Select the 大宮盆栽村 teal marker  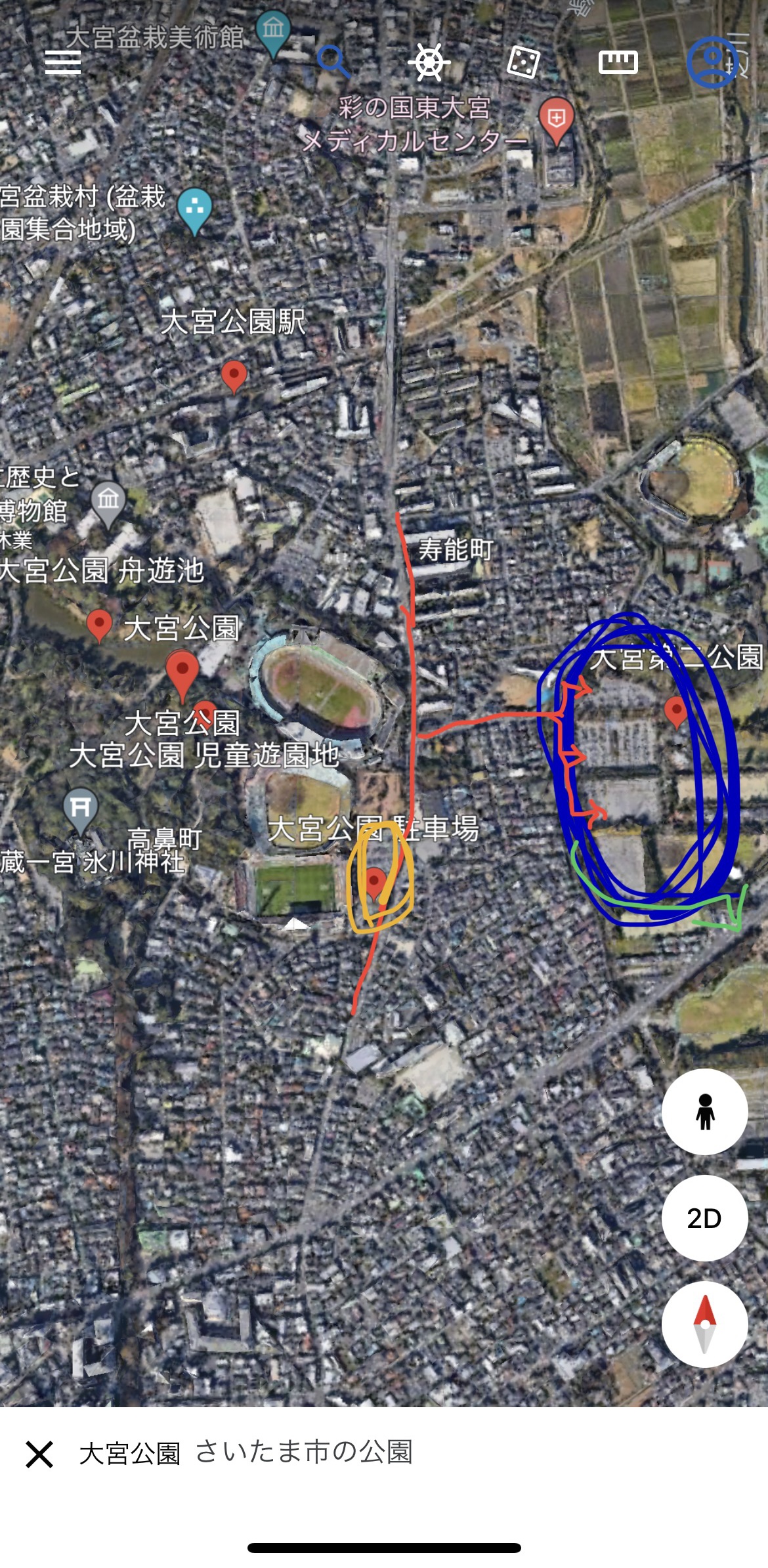(x=195, y=211)
